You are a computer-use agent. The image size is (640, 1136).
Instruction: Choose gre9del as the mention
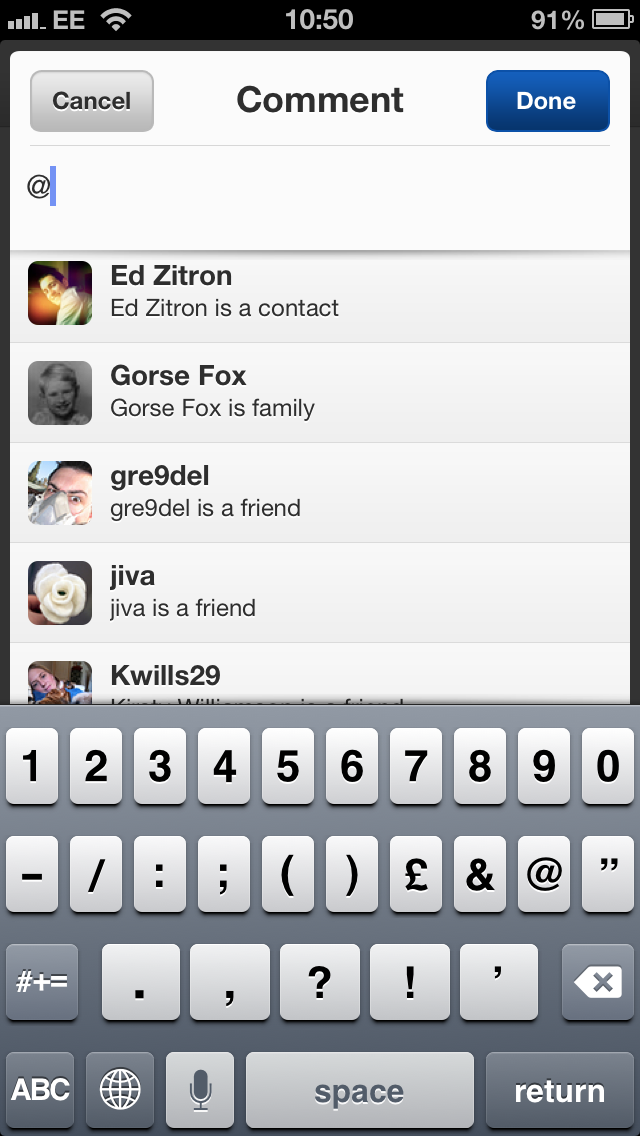click(x=320, y=493)
